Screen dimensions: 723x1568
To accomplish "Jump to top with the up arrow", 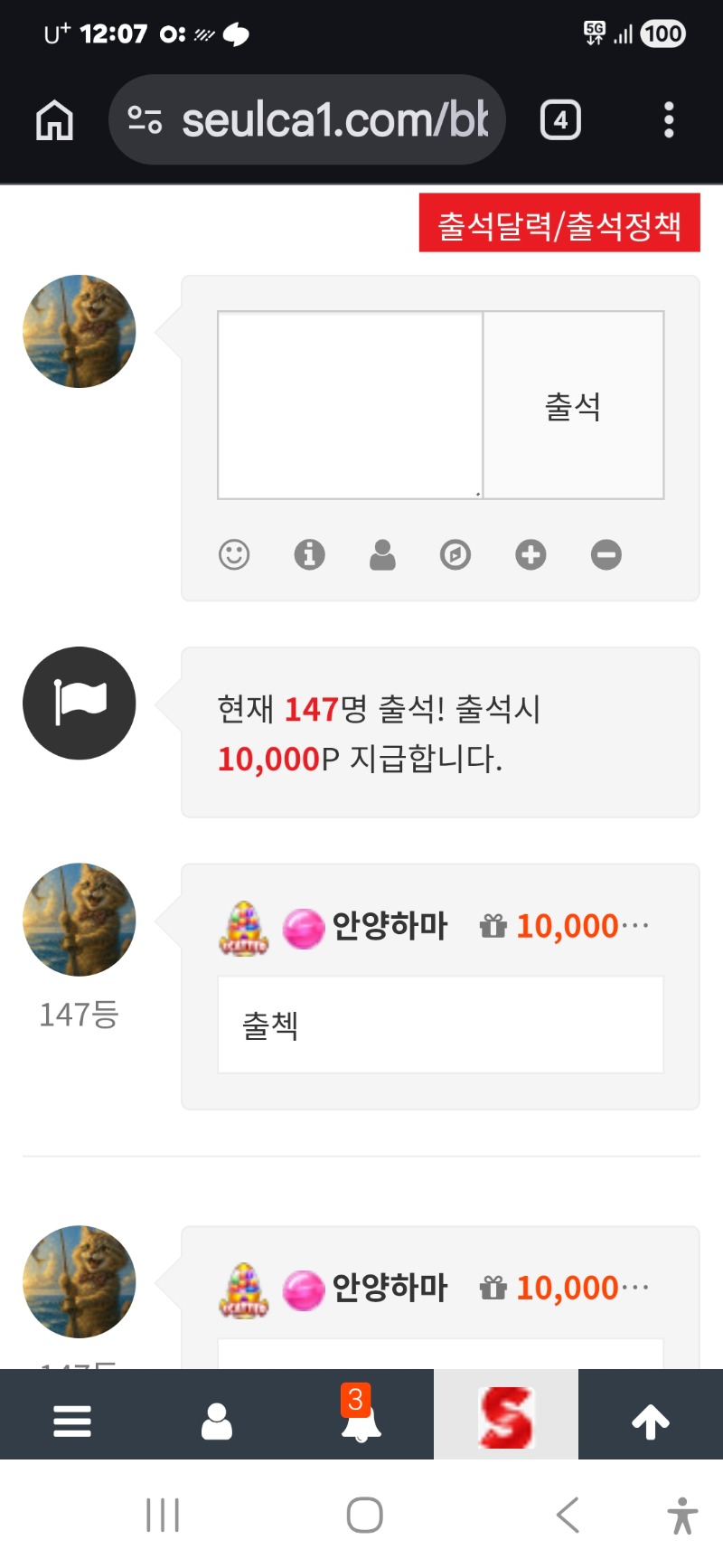I will pyautogui.click(x=651, y=1421).
